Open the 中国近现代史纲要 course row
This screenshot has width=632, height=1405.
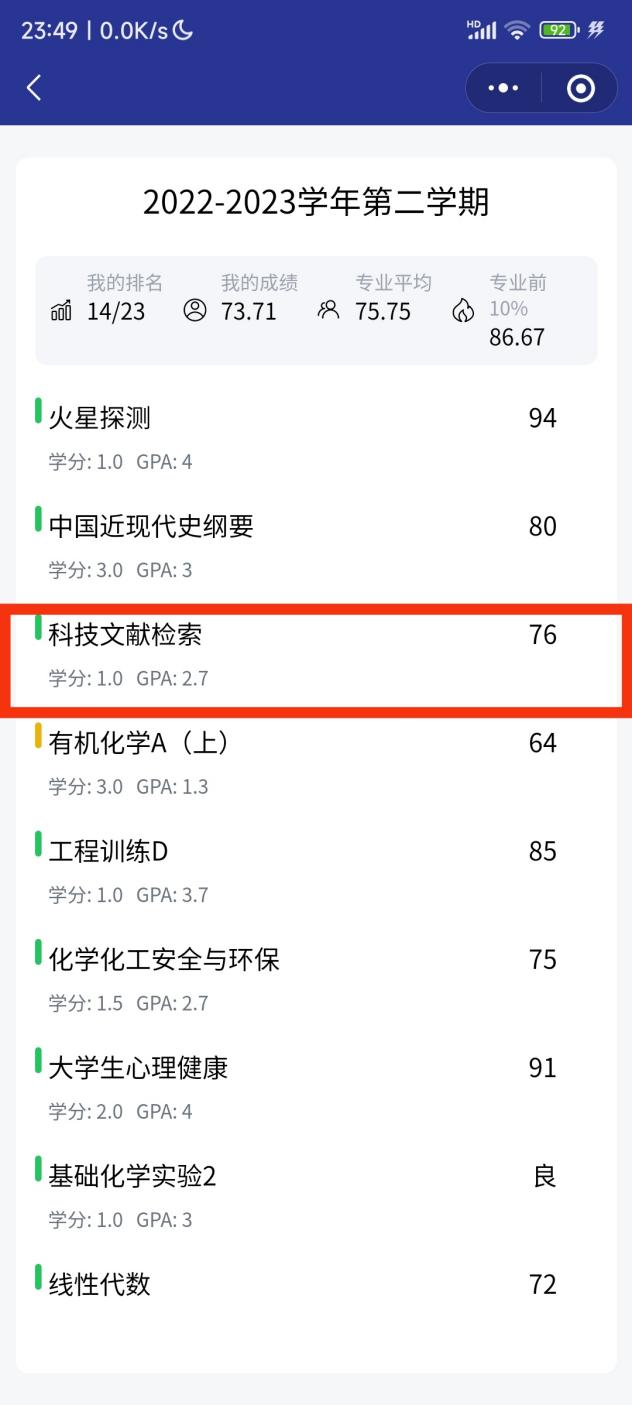point(316,545)
